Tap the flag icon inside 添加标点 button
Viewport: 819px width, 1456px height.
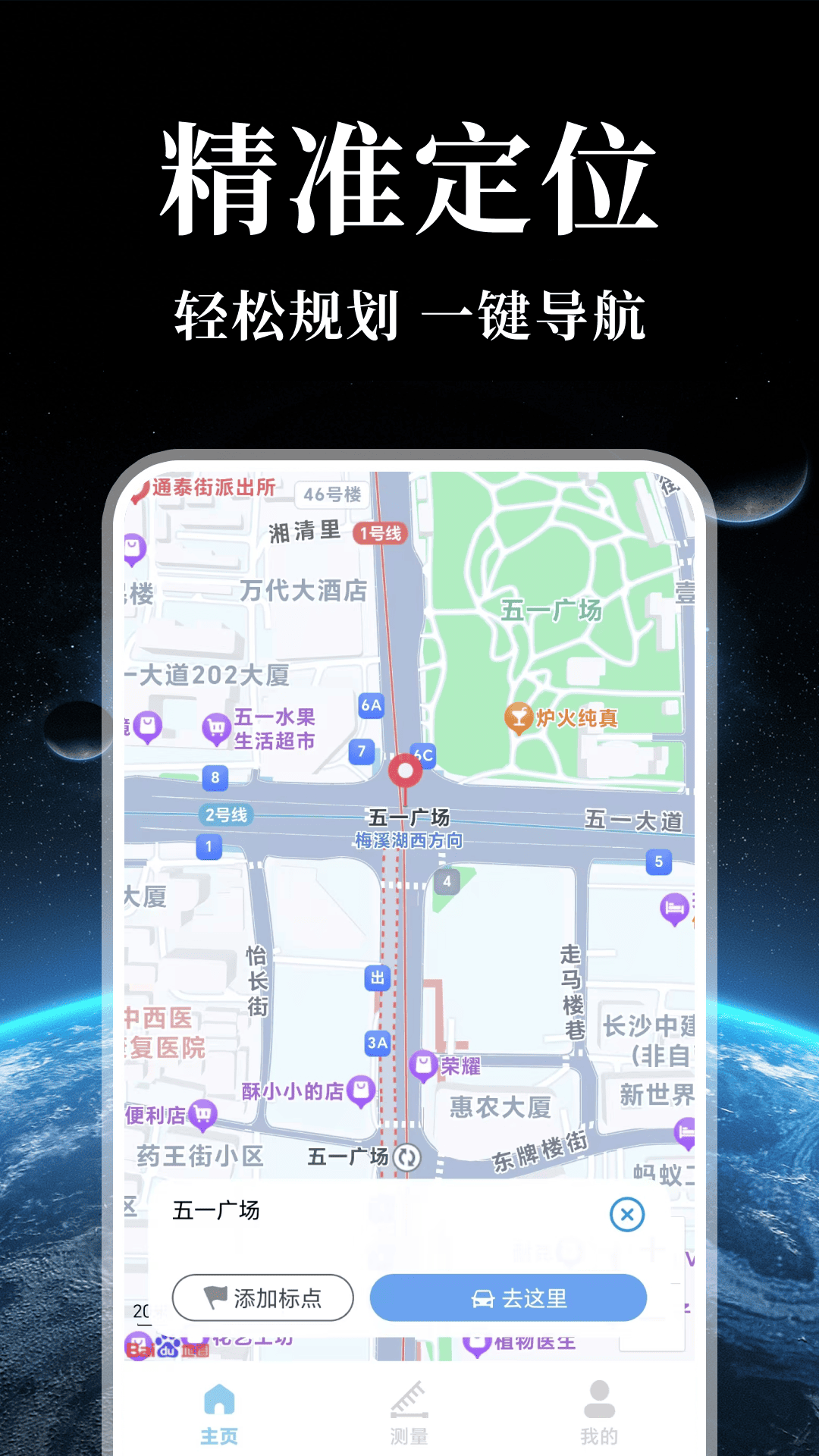(x=215, y=1298)
